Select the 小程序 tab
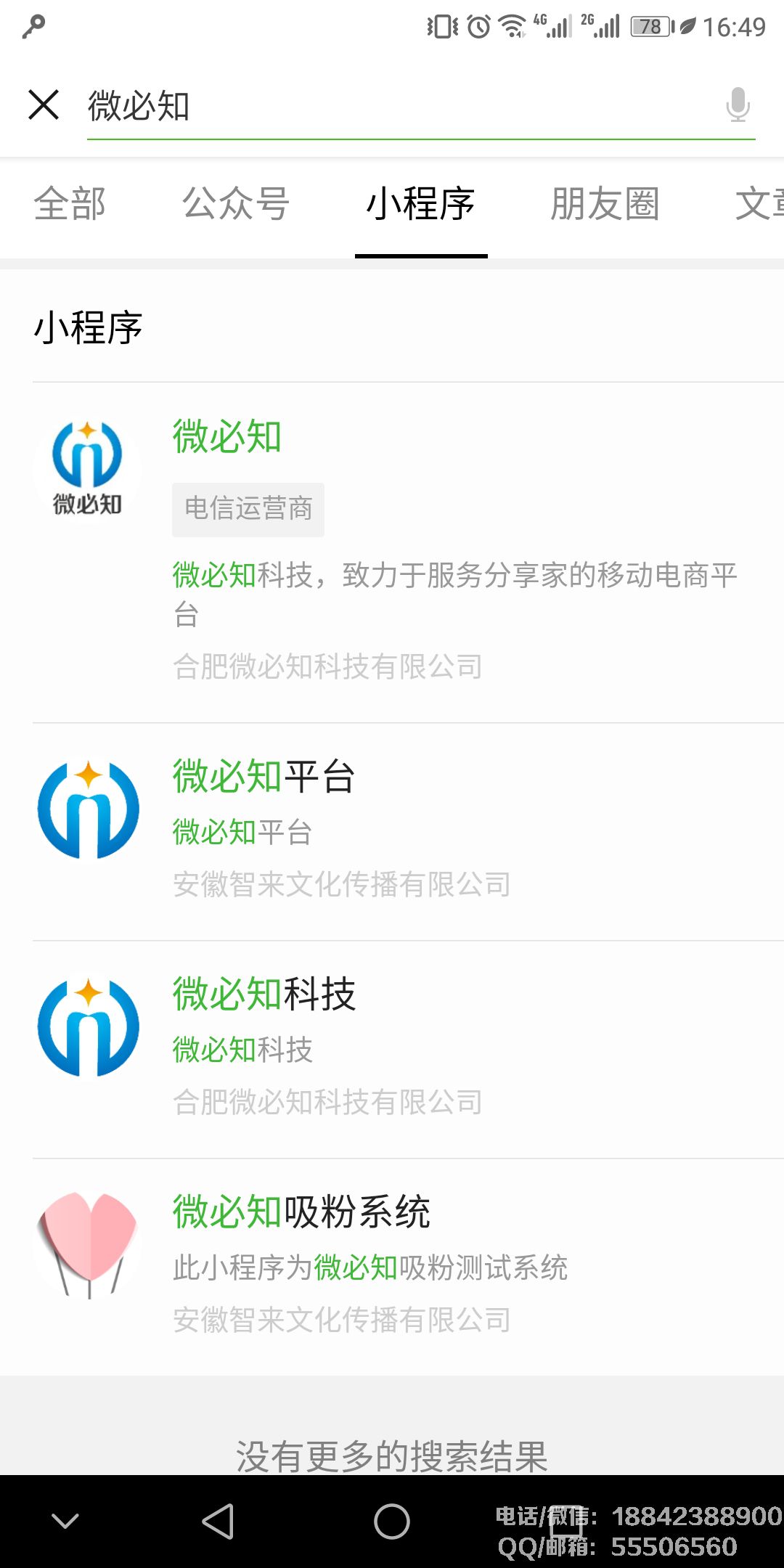The height and width of the screenshot is (1568, 784). tap(420, 204)
